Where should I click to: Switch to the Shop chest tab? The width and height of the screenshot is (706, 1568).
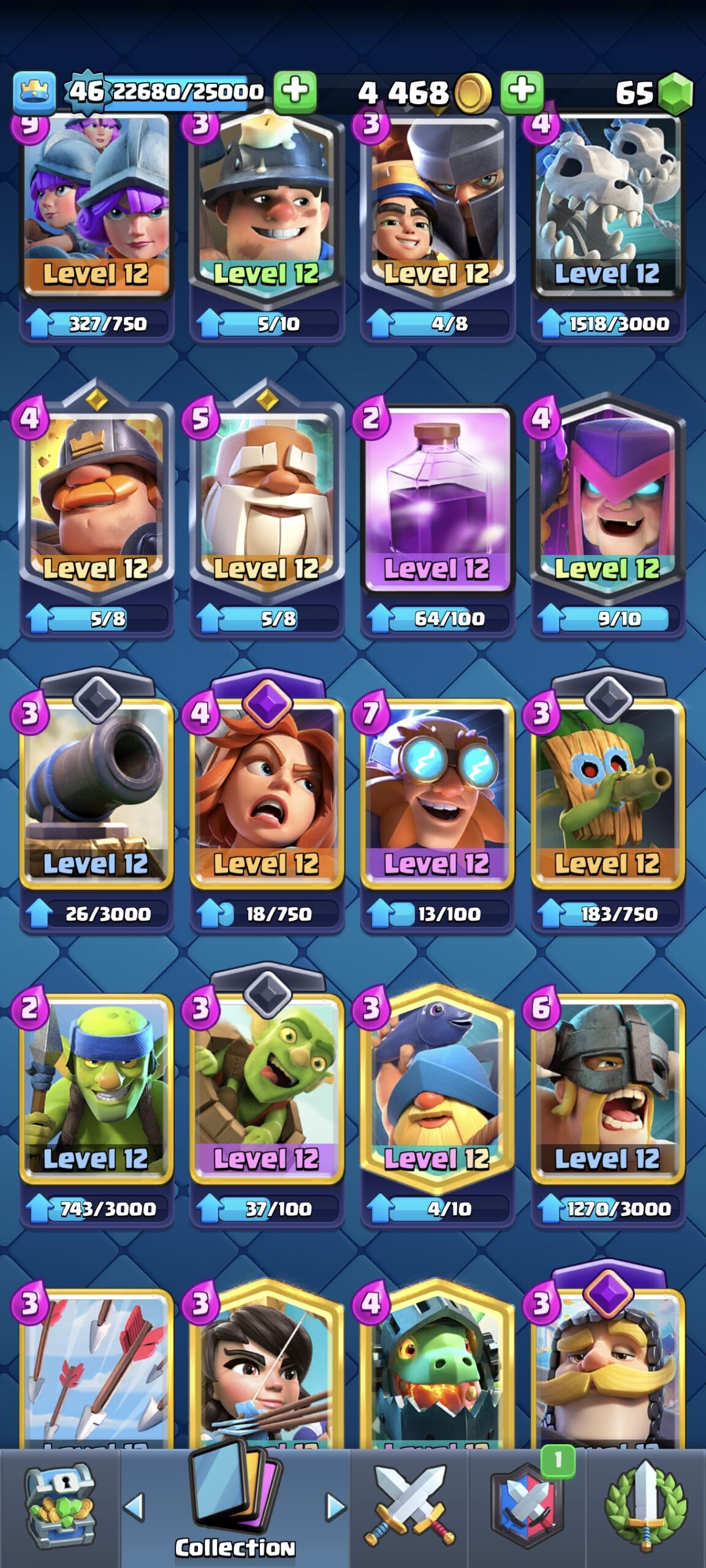click(59, 1507)
